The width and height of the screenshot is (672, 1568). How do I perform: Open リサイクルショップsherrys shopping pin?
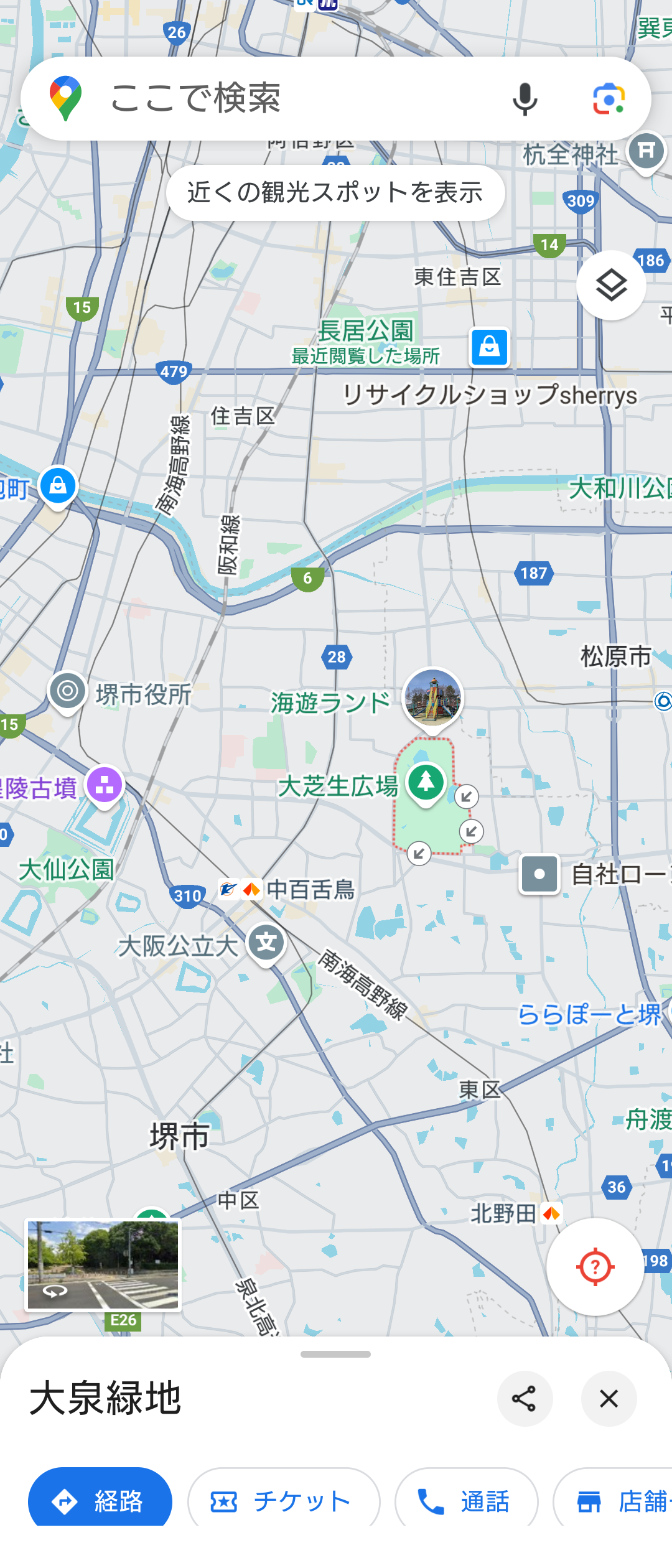(489, 347)
